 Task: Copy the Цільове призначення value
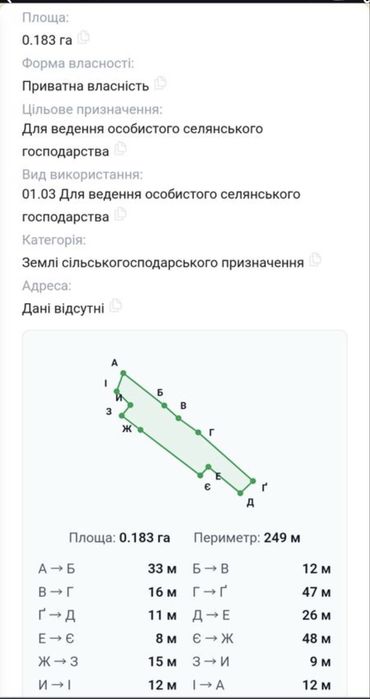[x=120, y=149]
